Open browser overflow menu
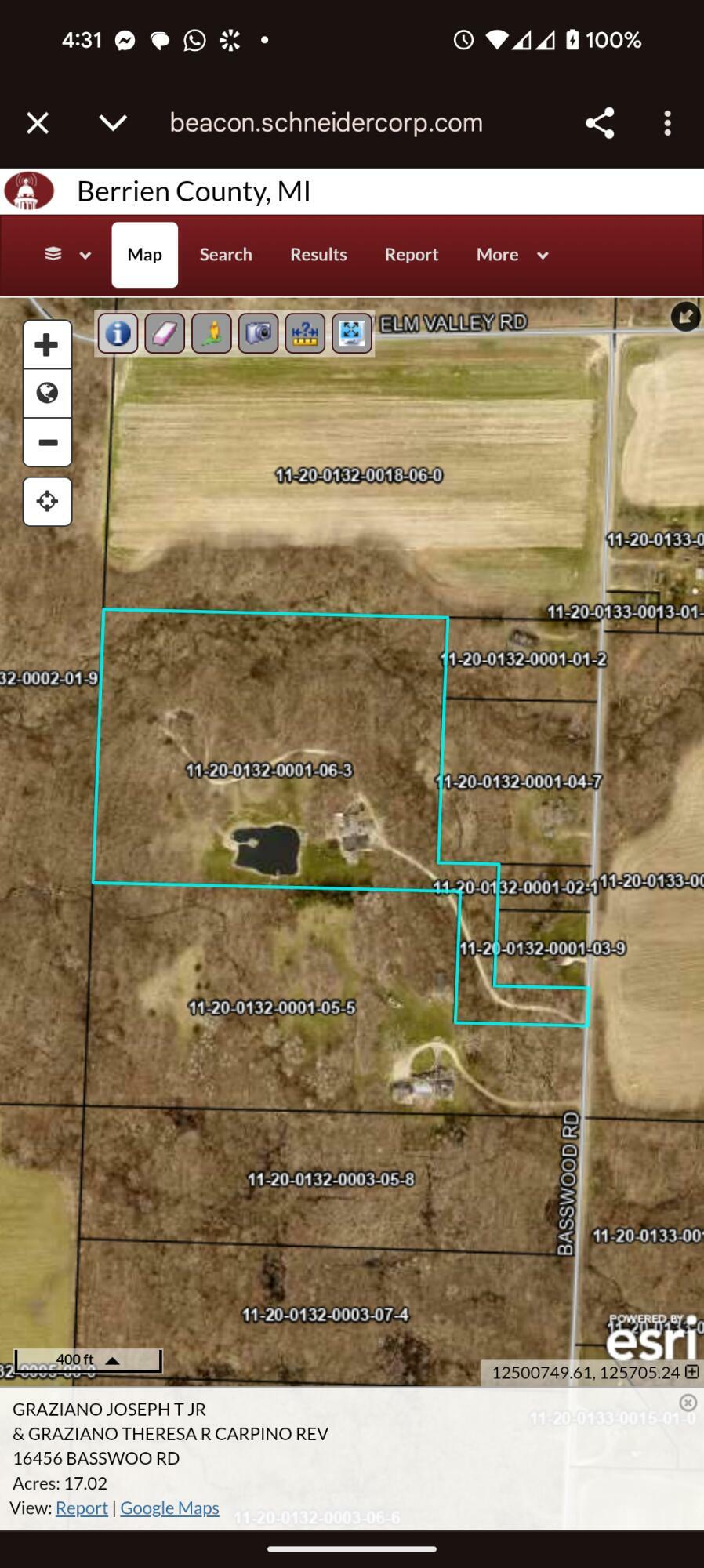This screenshot has height=1568, width=704. click(667, 123)
